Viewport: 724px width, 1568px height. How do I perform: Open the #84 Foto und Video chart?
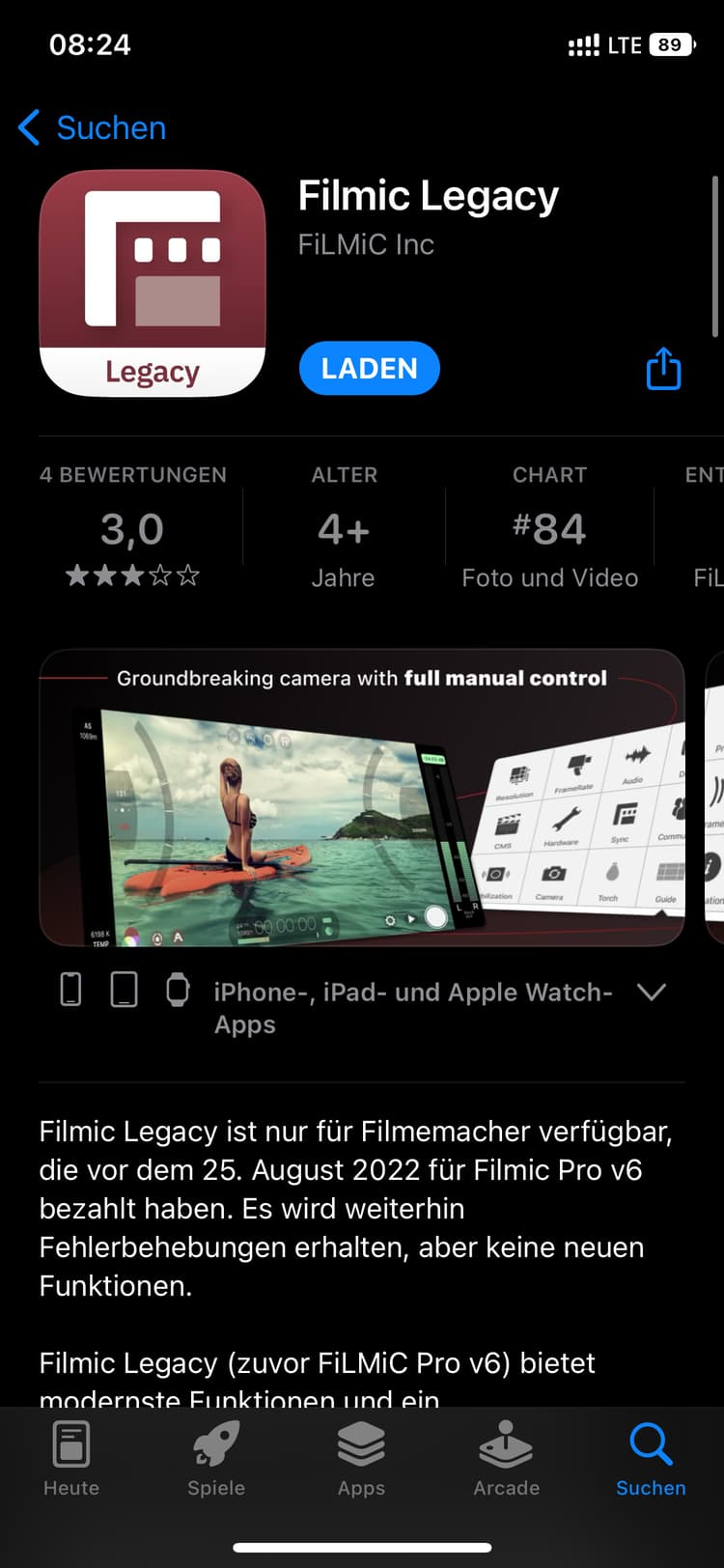pos(549,529)
